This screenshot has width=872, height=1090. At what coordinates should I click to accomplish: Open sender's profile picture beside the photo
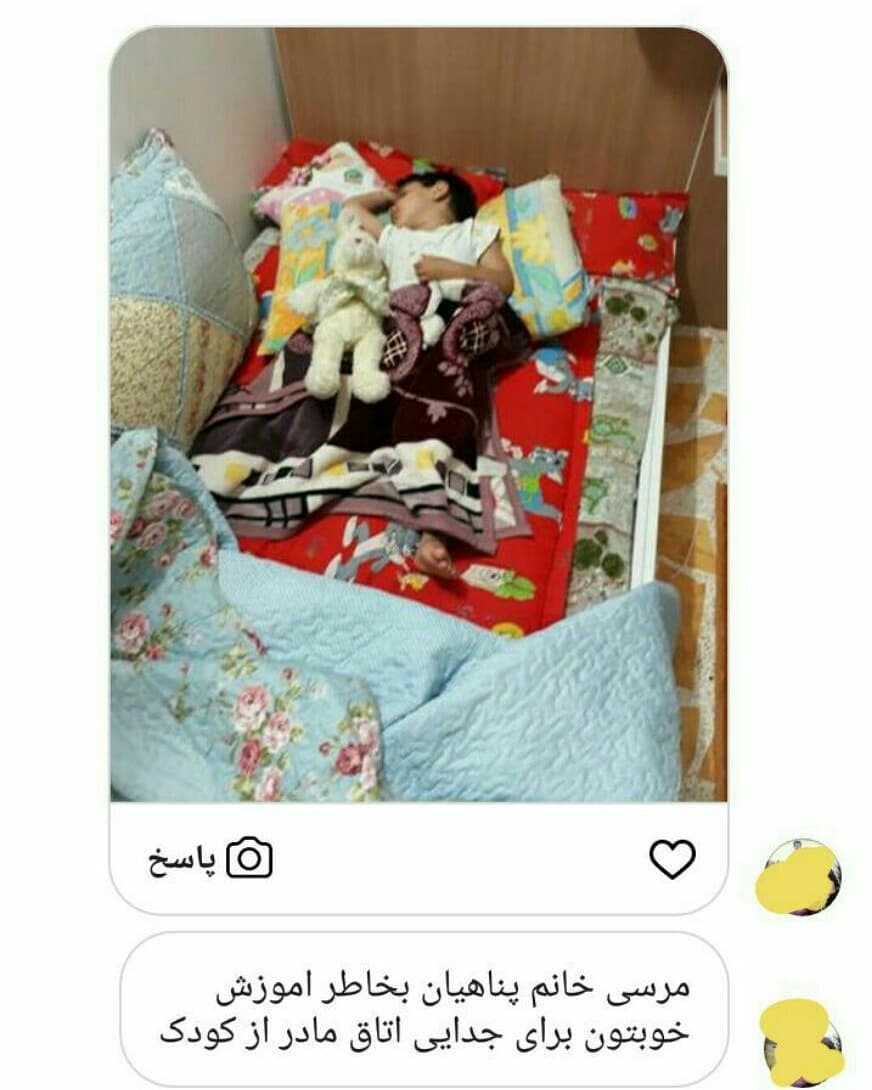pyautogui.click(x=802, y=876)
